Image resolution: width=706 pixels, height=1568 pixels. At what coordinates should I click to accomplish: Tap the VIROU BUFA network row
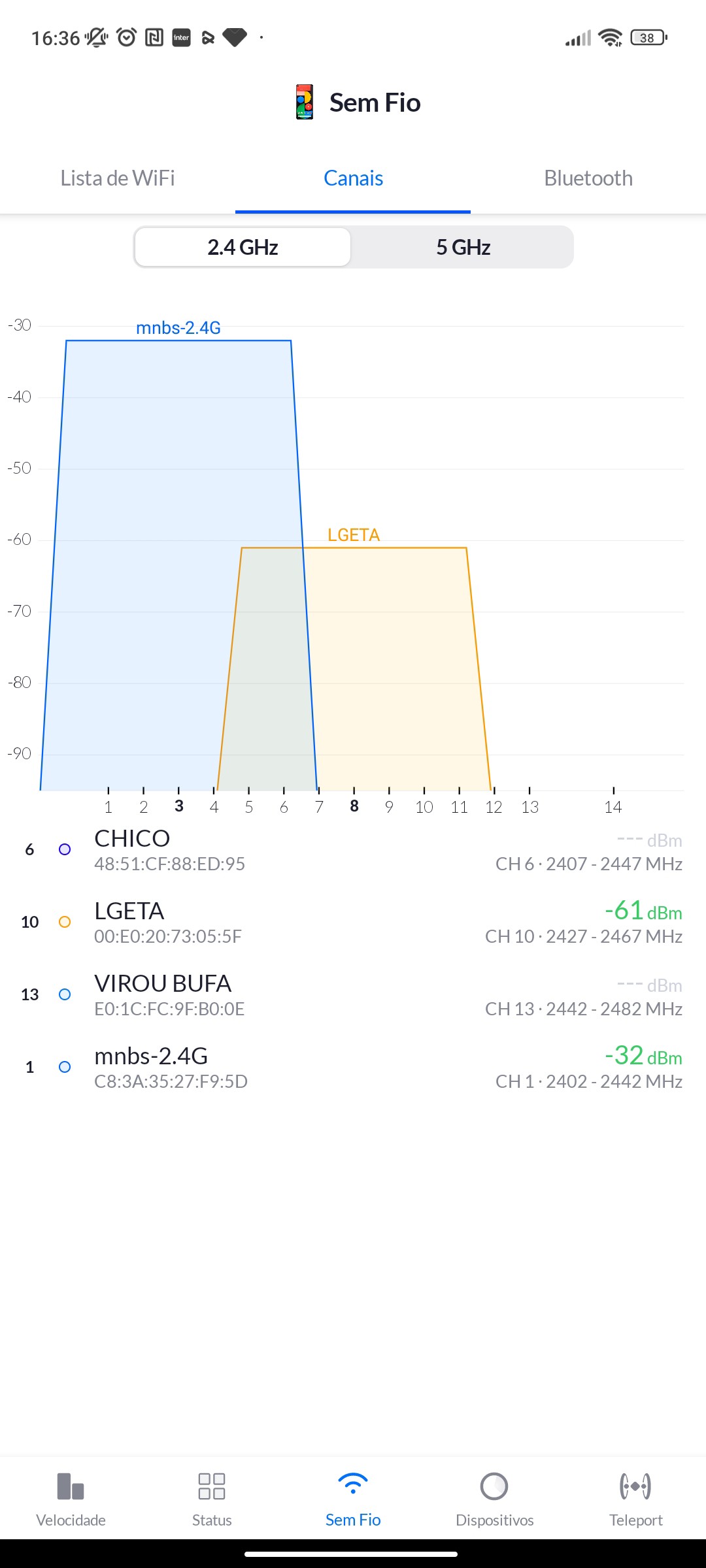point(353,995)
